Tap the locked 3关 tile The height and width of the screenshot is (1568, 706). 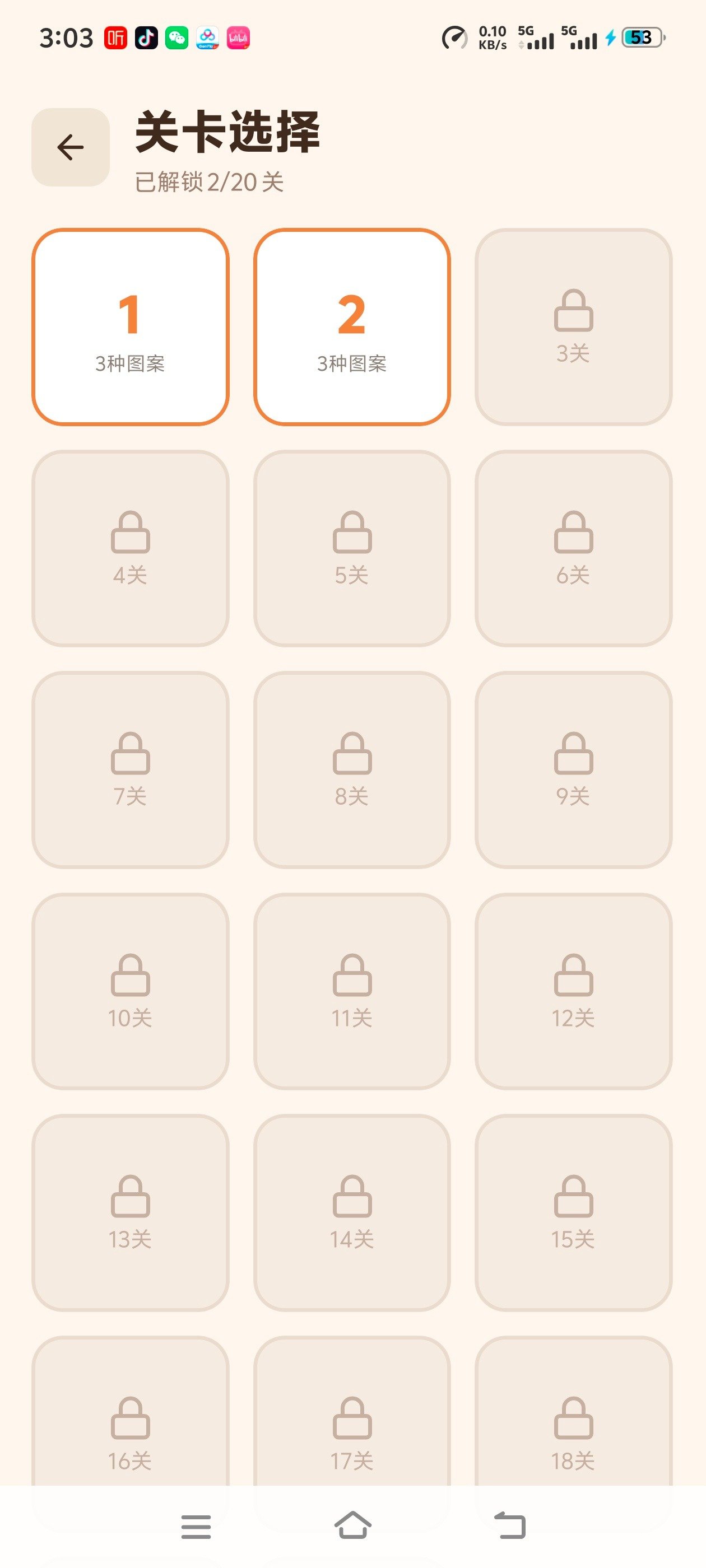pos(573,327)
